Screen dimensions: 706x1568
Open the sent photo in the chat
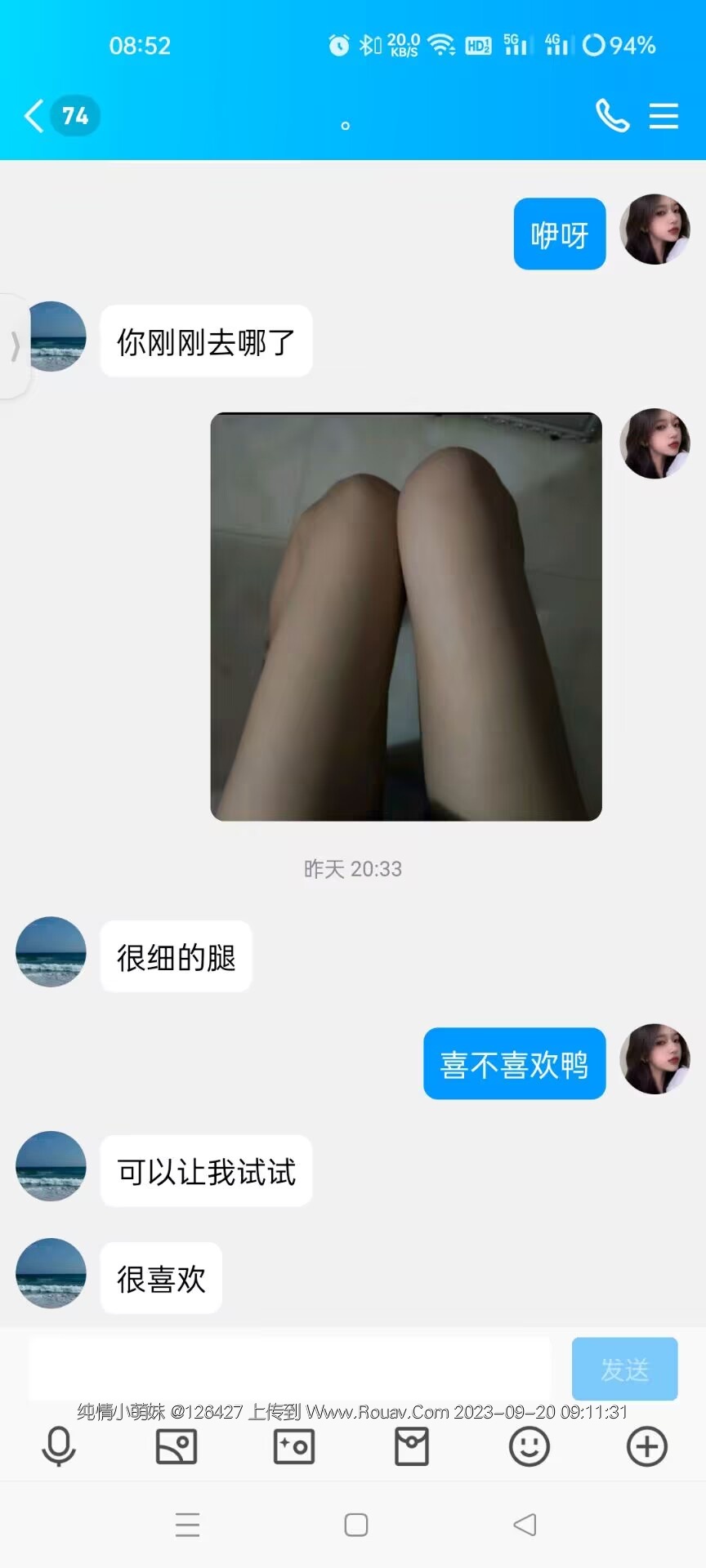click(406, 617)
